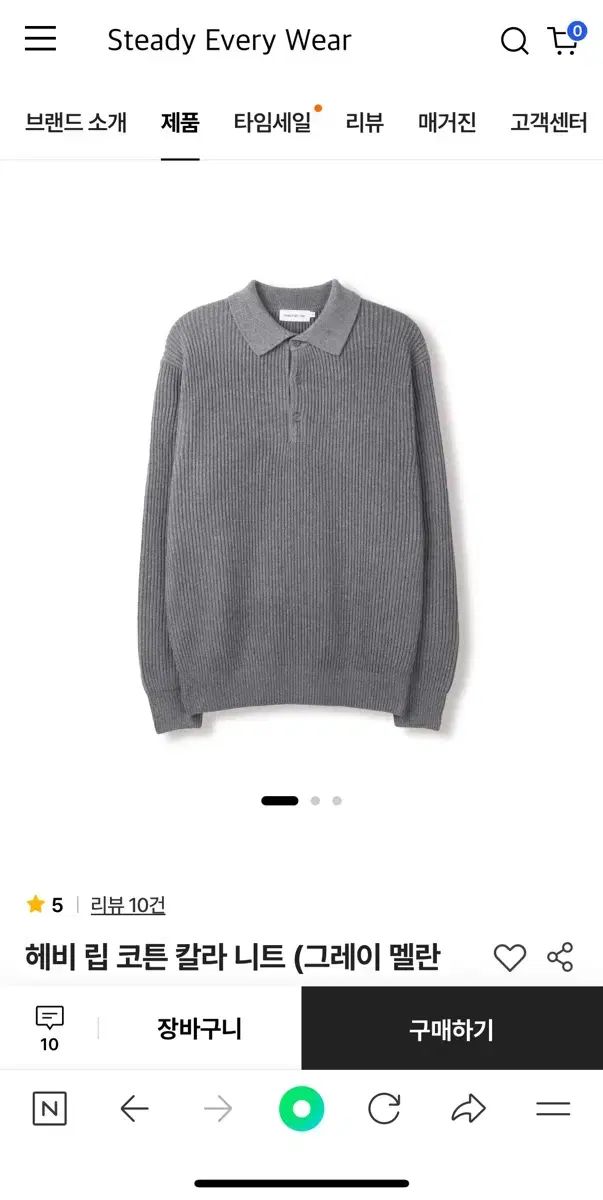603x1200 pixels.
Task: Go back with the browser back arrow
Action: tap(134, 1108)
